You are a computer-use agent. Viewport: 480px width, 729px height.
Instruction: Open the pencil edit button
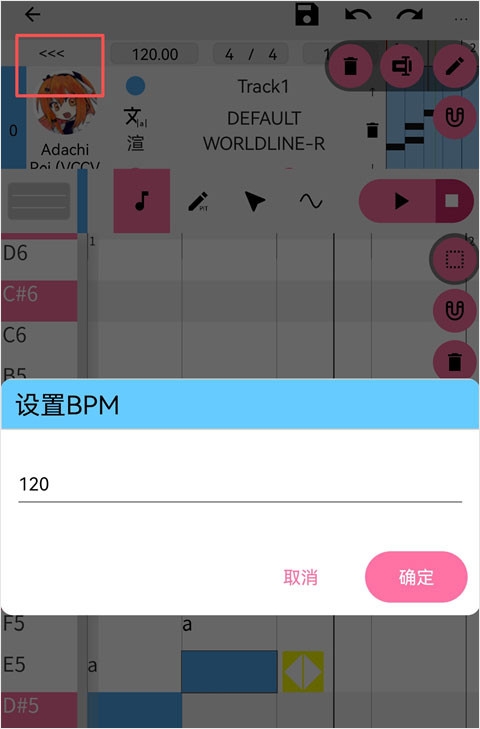[454, 66]
